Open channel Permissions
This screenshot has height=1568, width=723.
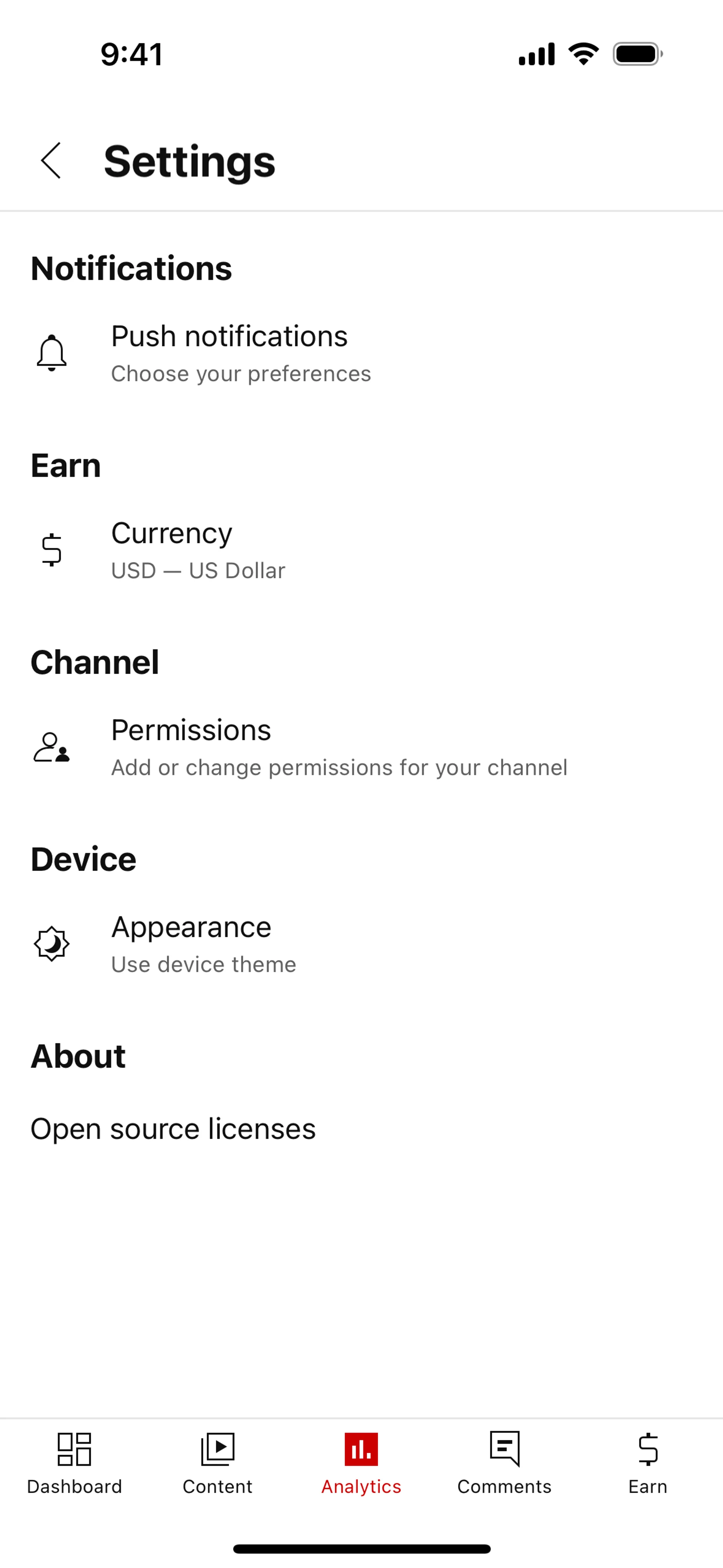click(339, 747)
